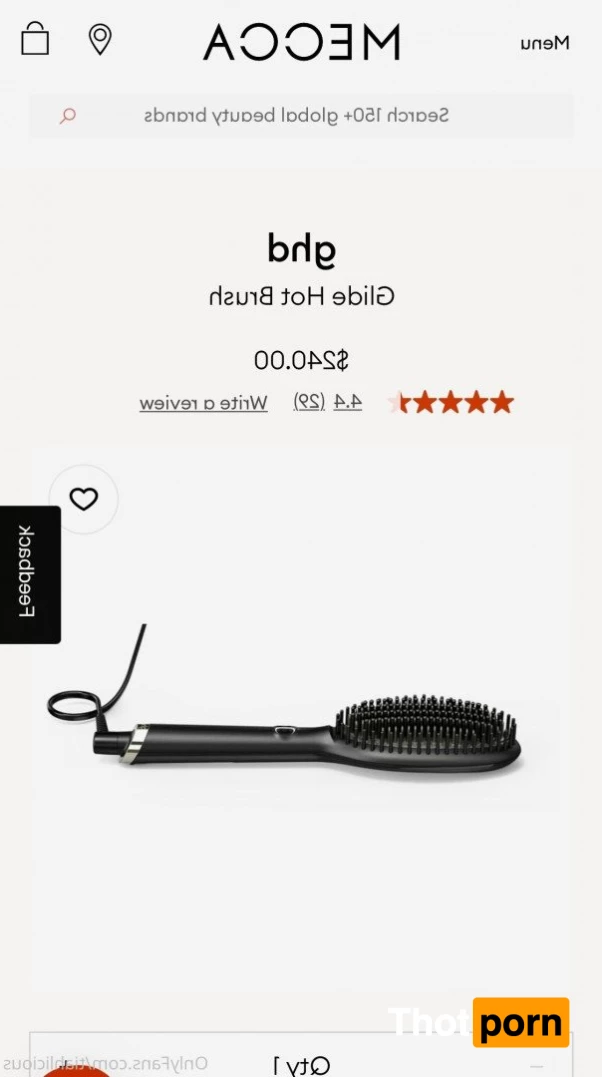Open the 29 reviews link
This screenshot has height=1077, width=602.
[309, 402]
